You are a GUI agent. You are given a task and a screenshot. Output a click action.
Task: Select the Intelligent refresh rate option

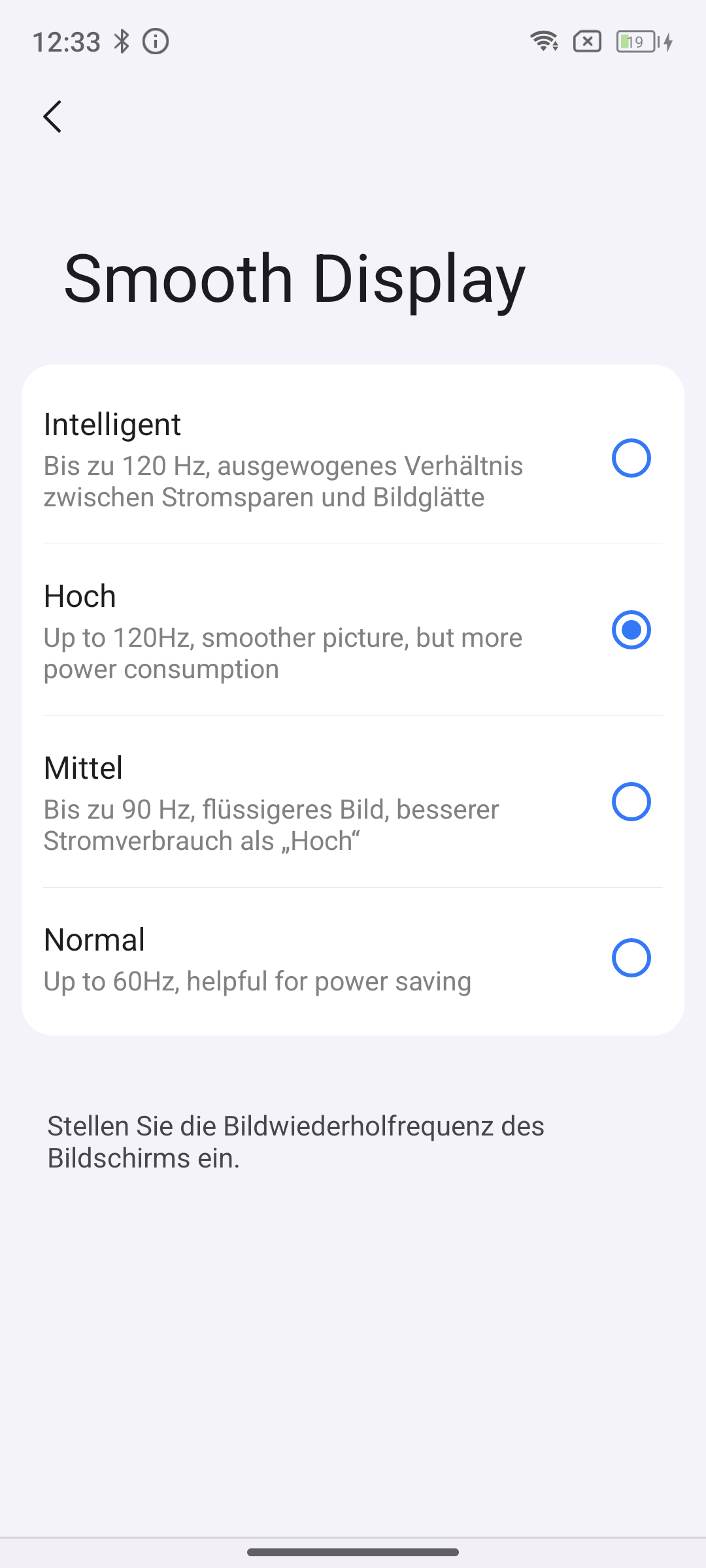tap(353, 458)
